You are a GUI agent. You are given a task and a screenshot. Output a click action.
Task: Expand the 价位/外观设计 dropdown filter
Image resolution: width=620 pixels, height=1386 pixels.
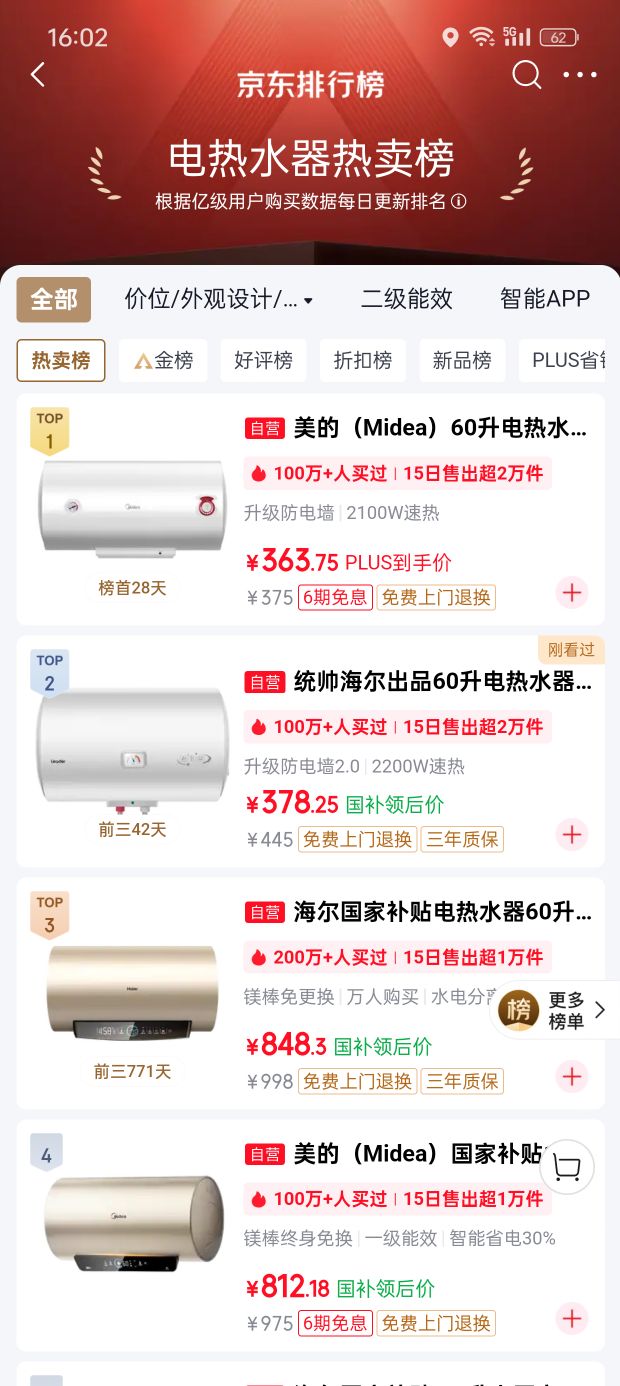pos(219,299)
